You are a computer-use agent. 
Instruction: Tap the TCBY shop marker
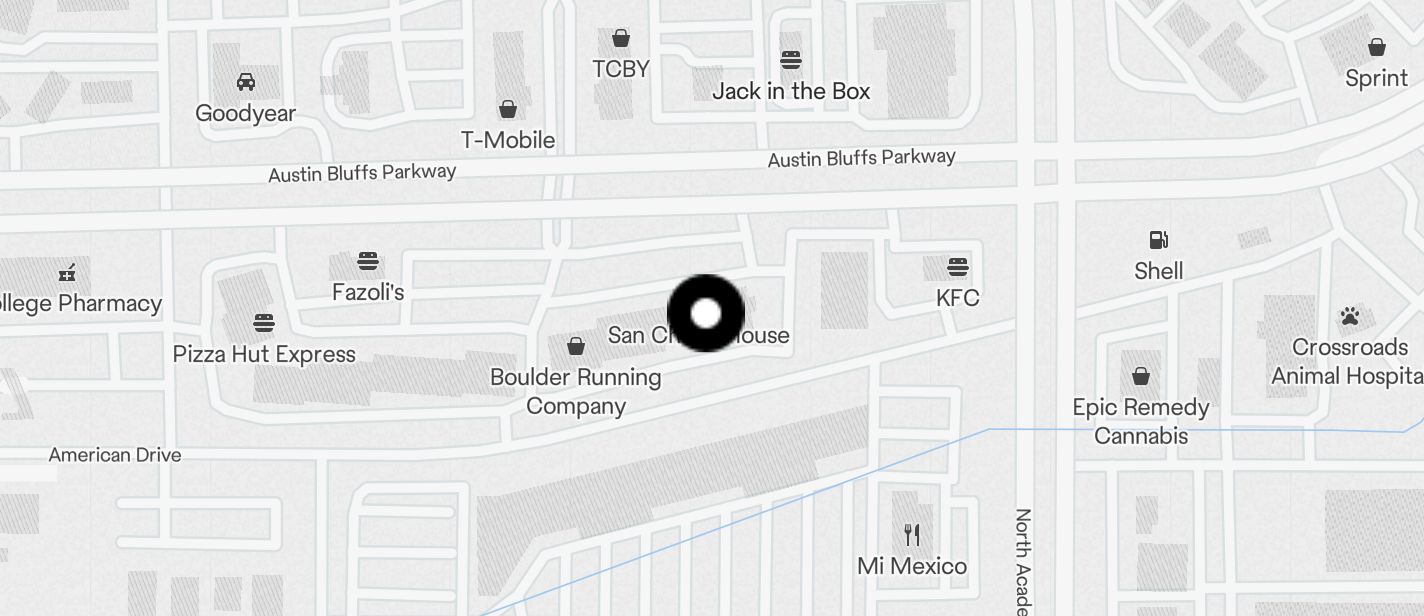pyautogui.click(x=621, y=39)
